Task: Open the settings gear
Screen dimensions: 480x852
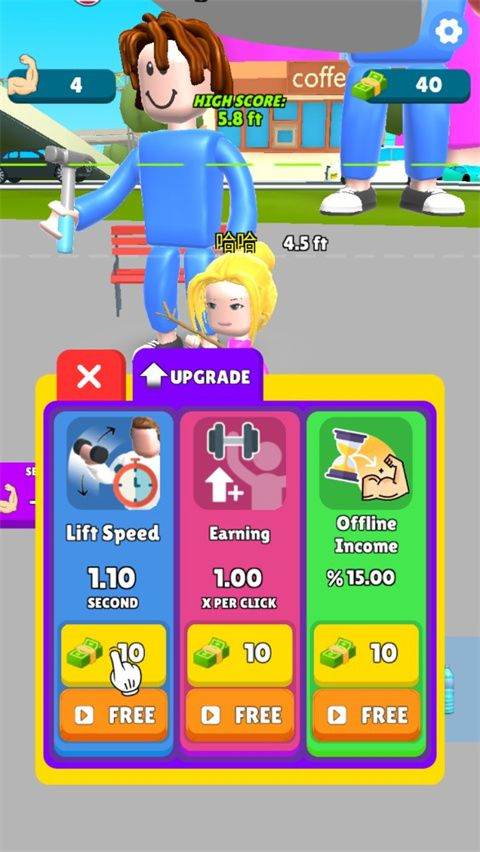Action: click(448, 32)
